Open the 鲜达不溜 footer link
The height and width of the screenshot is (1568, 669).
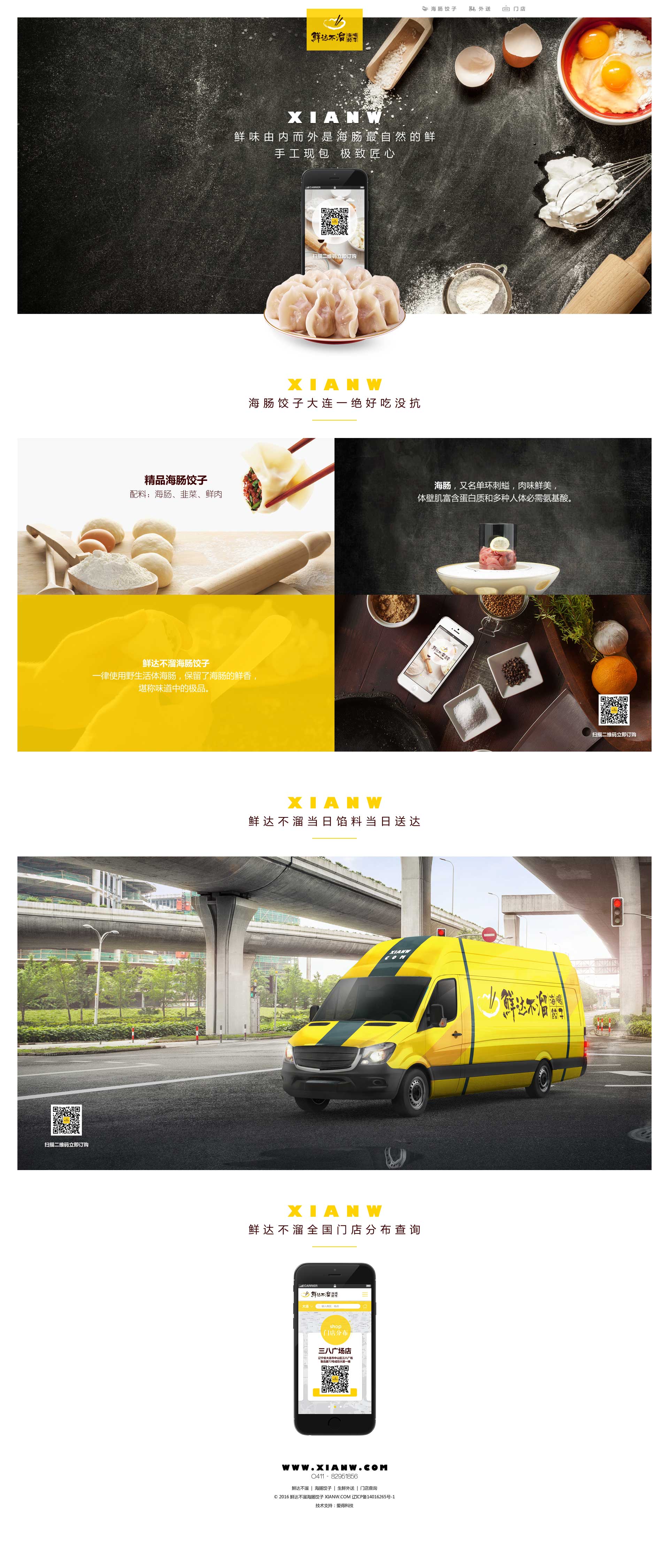[x=300, y=1488]
